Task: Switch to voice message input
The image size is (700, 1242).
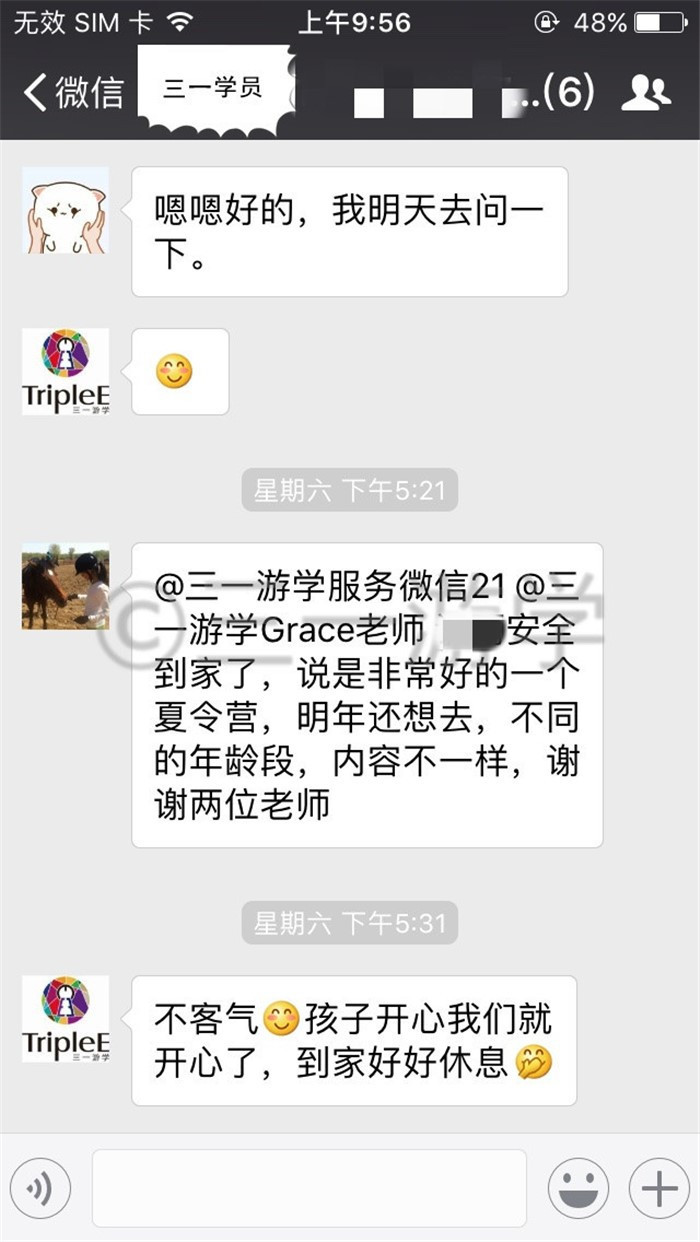Action: pyautogui.click(x=40, y=1189)
